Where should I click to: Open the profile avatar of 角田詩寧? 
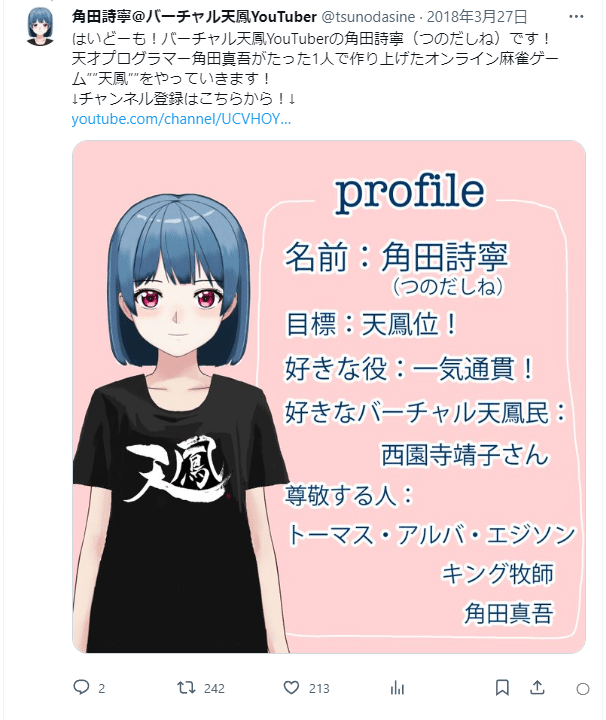[x=40, y=26]
